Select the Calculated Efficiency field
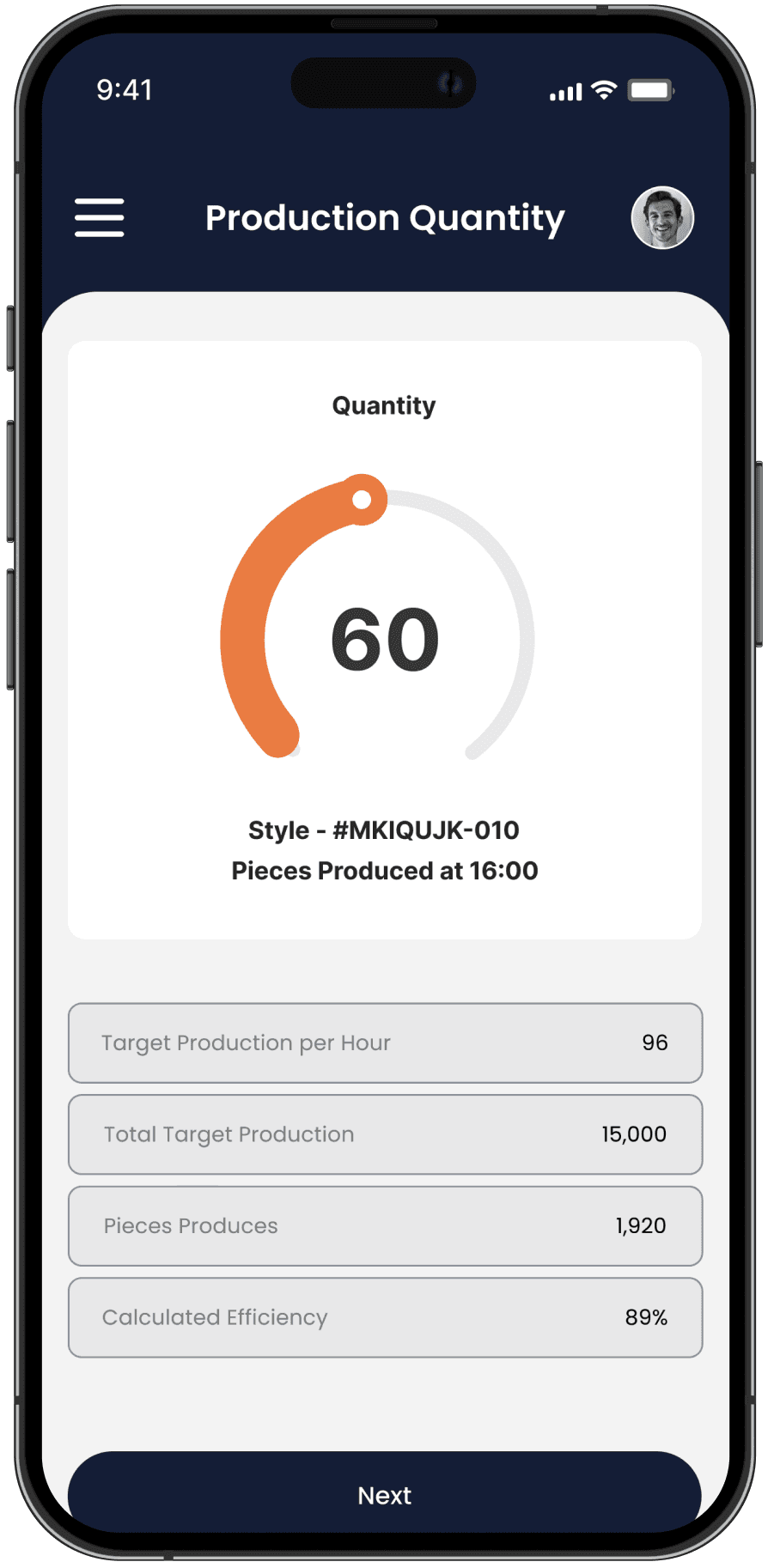780x1568 pixels. tap(386, 1317)
